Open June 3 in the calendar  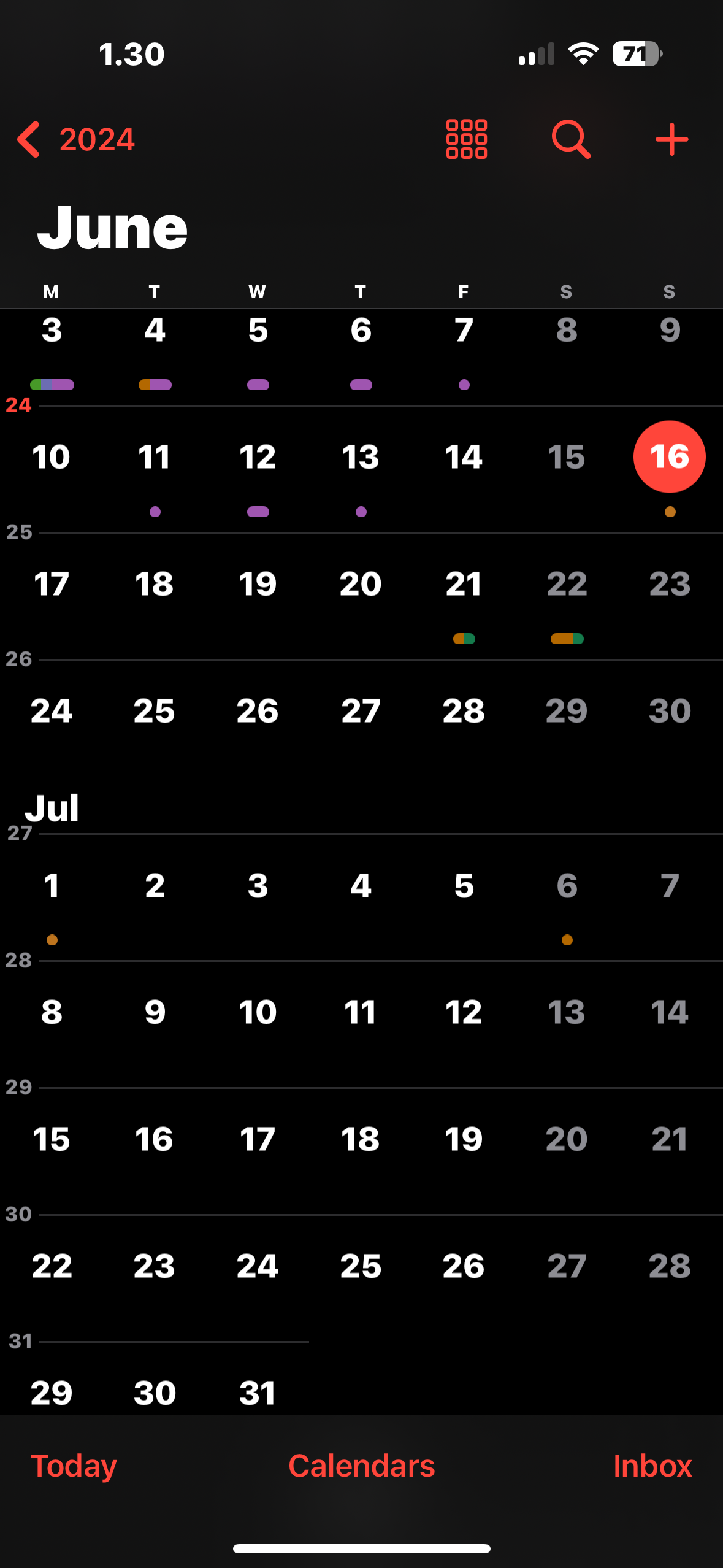52,331
